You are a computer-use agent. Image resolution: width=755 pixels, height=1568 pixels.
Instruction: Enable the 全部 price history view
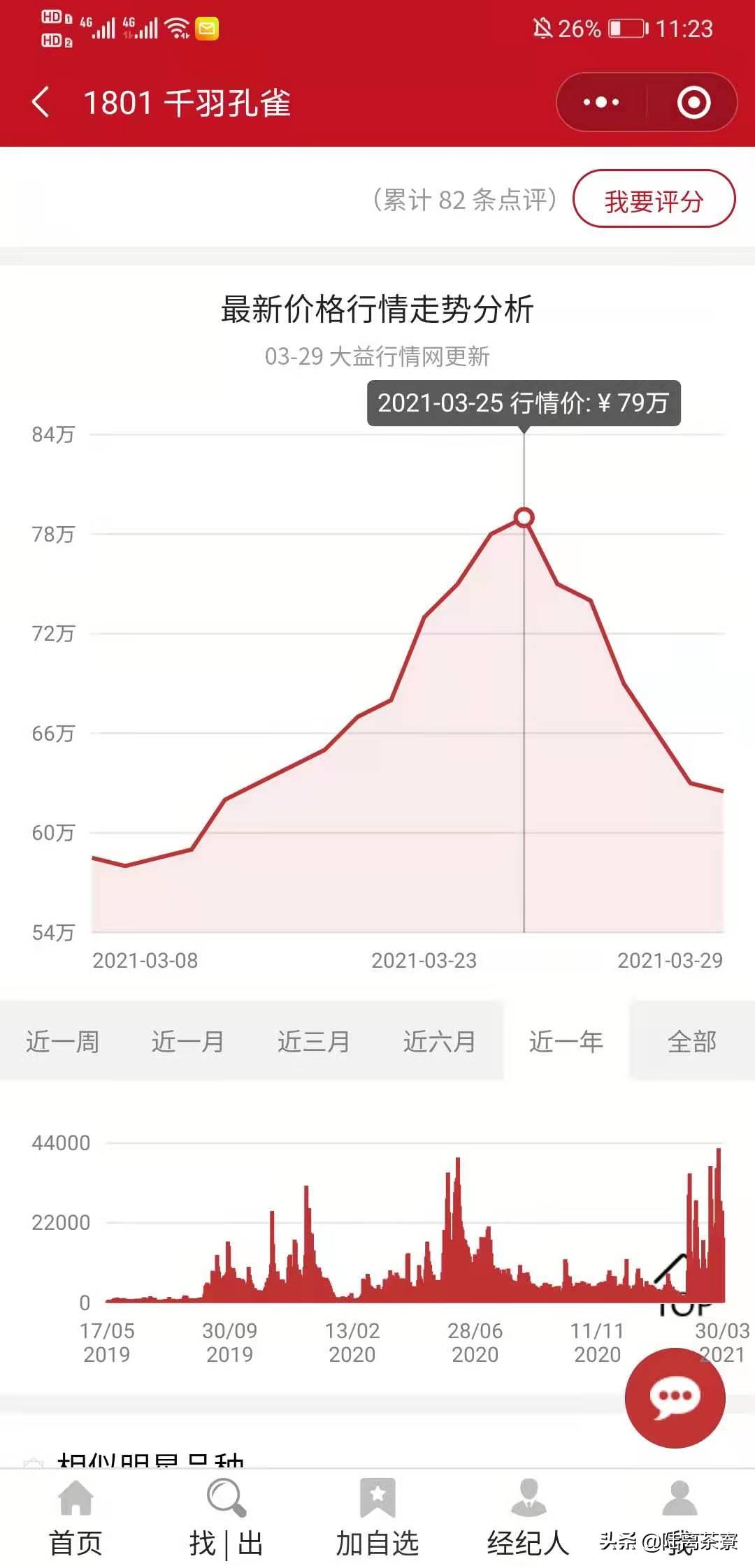pyautogui.click(x=691, y=1041)
